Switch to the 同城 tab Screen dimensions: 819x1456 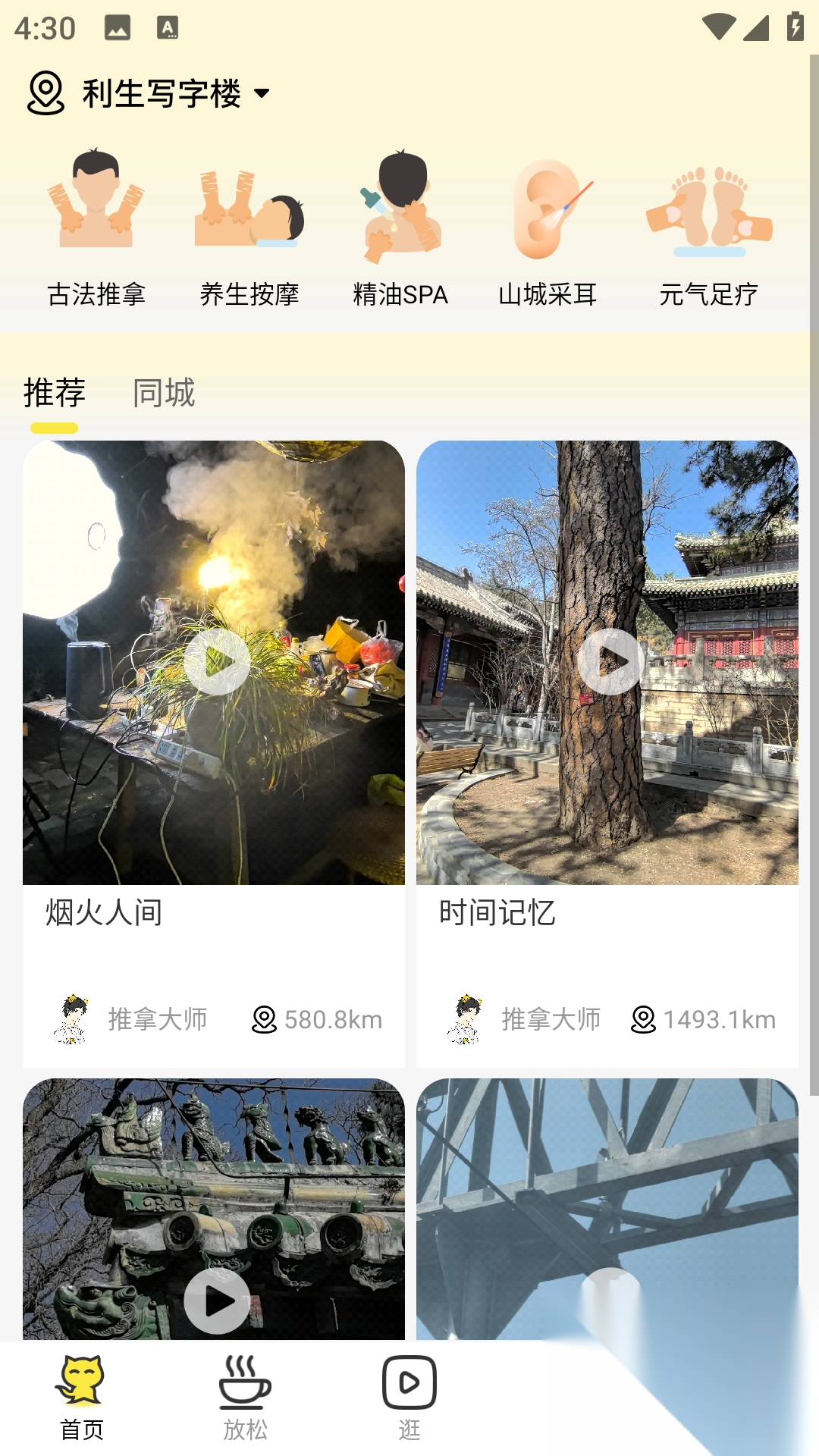164,393
